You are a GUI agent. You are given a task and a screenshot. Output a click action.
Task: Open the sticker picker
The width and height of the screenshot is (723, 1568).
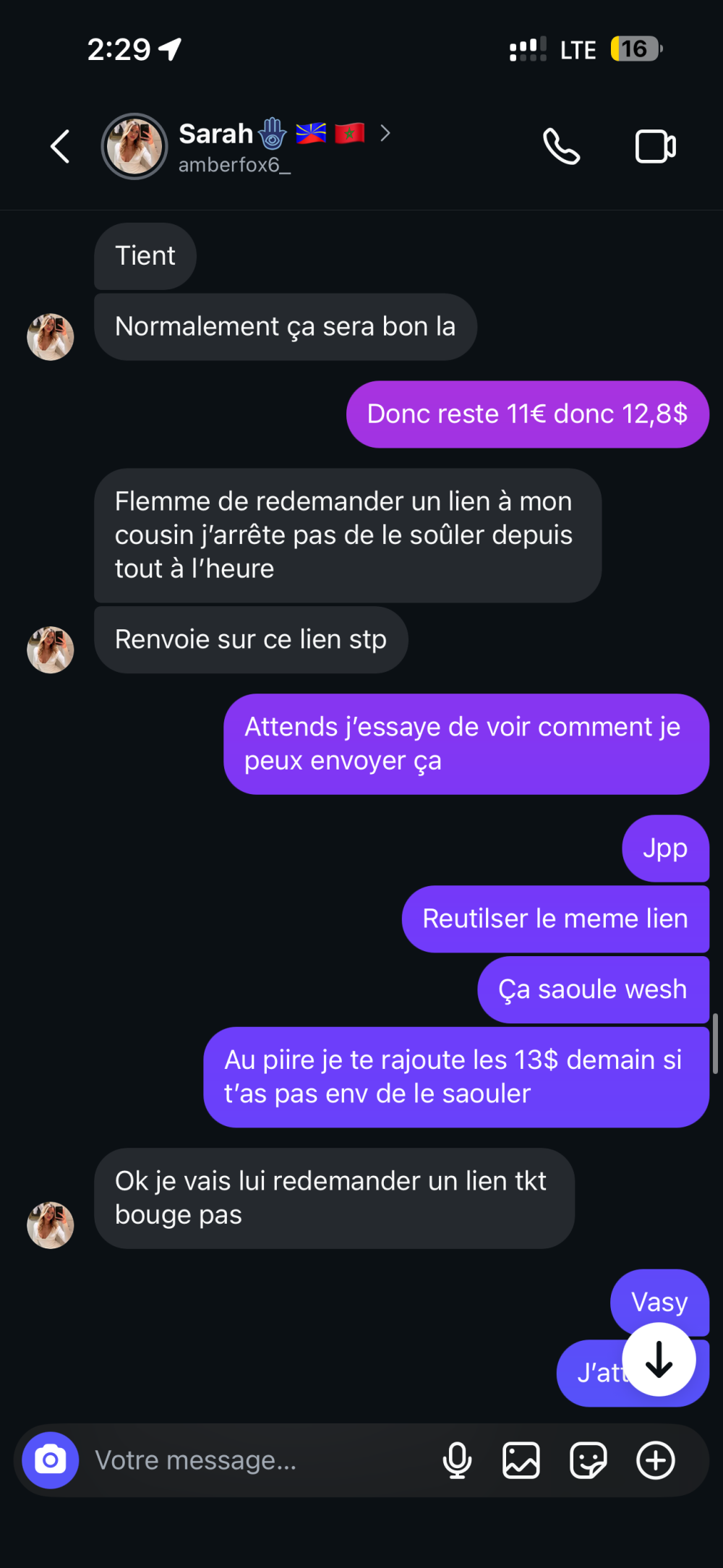point(588,1460)
